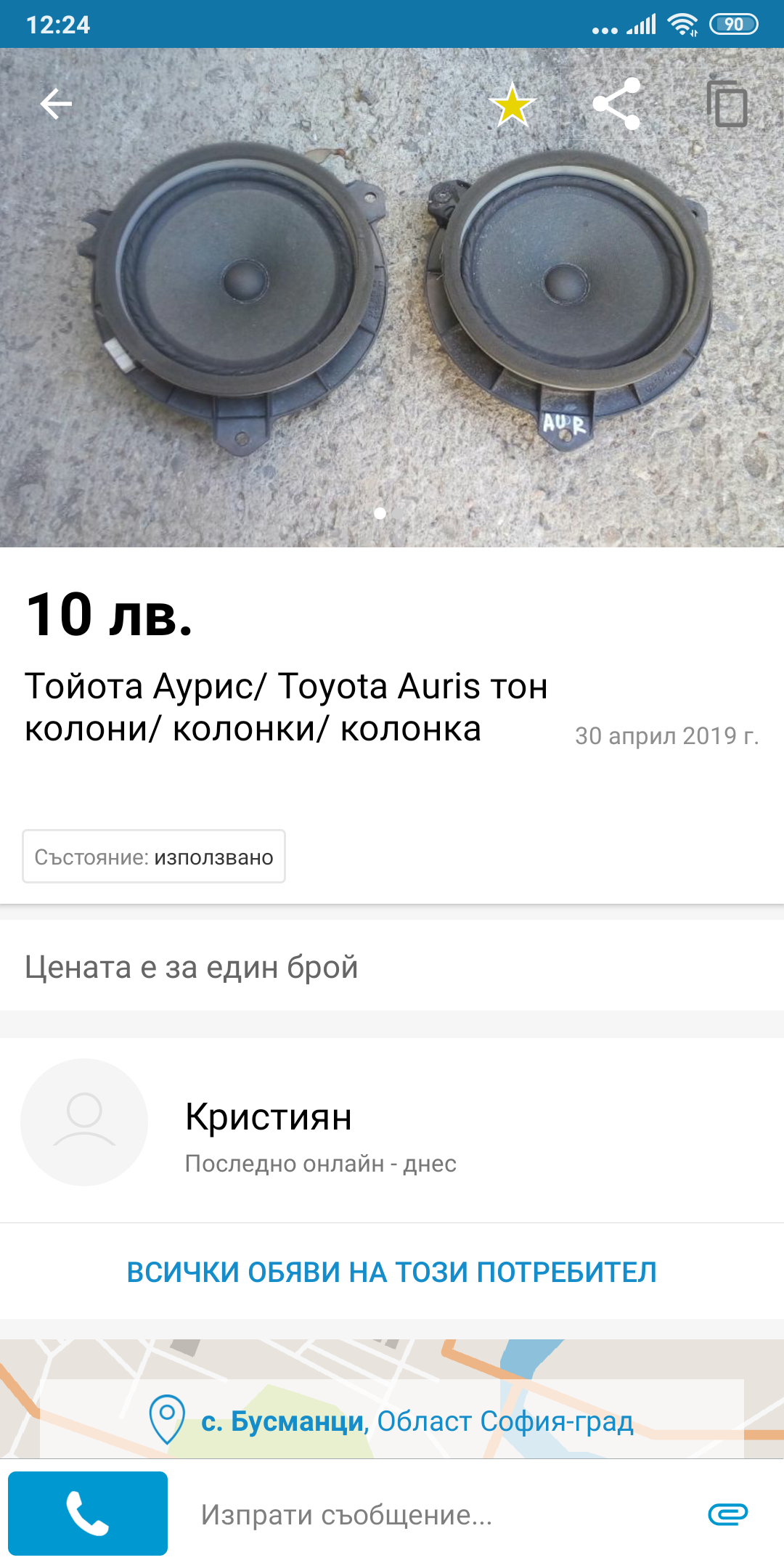Tap the location pin icon on the map
784x1568 pixels.
[x=166, y=1419]
